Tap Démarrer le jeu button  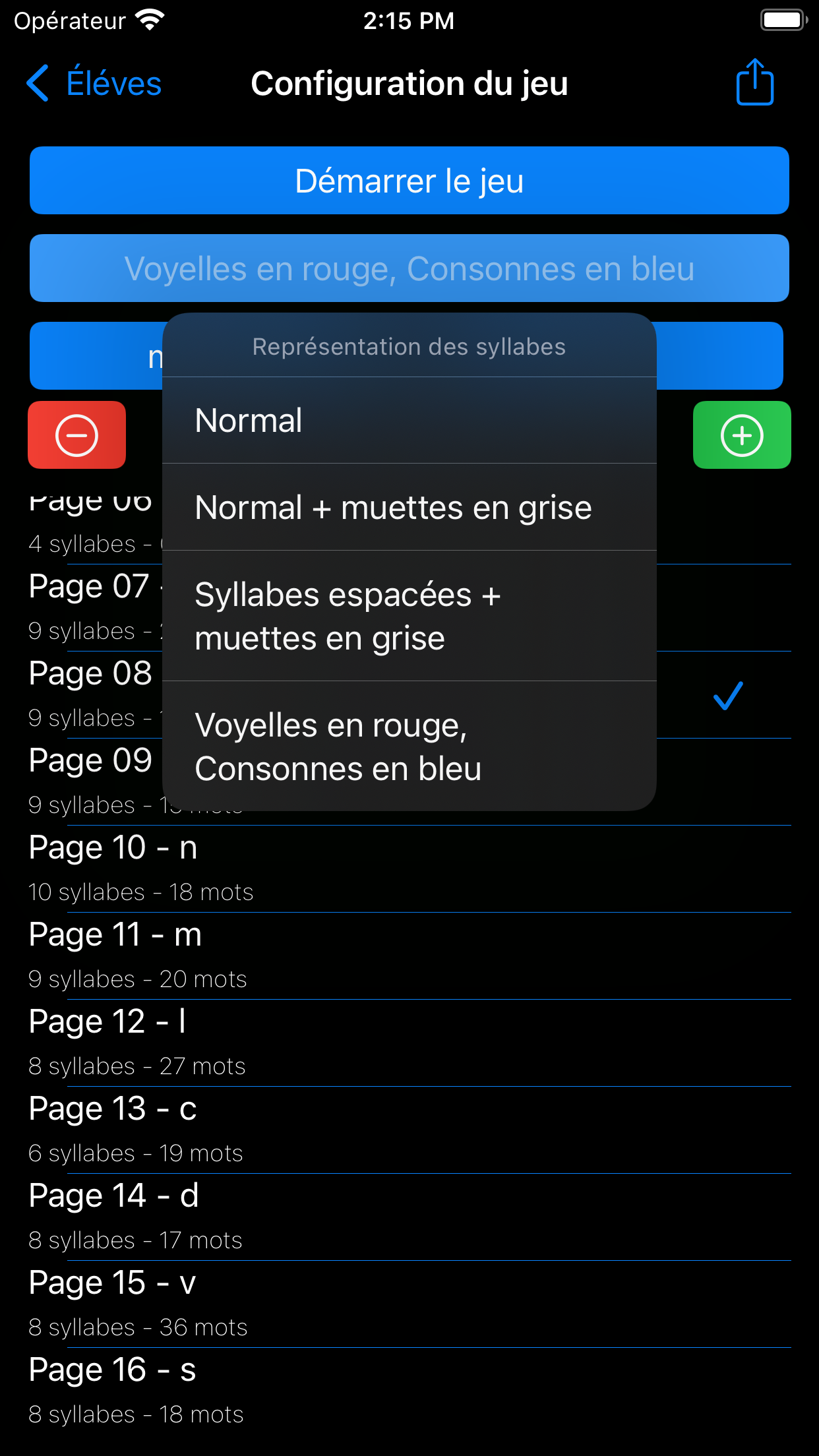(x=409, y=181)
